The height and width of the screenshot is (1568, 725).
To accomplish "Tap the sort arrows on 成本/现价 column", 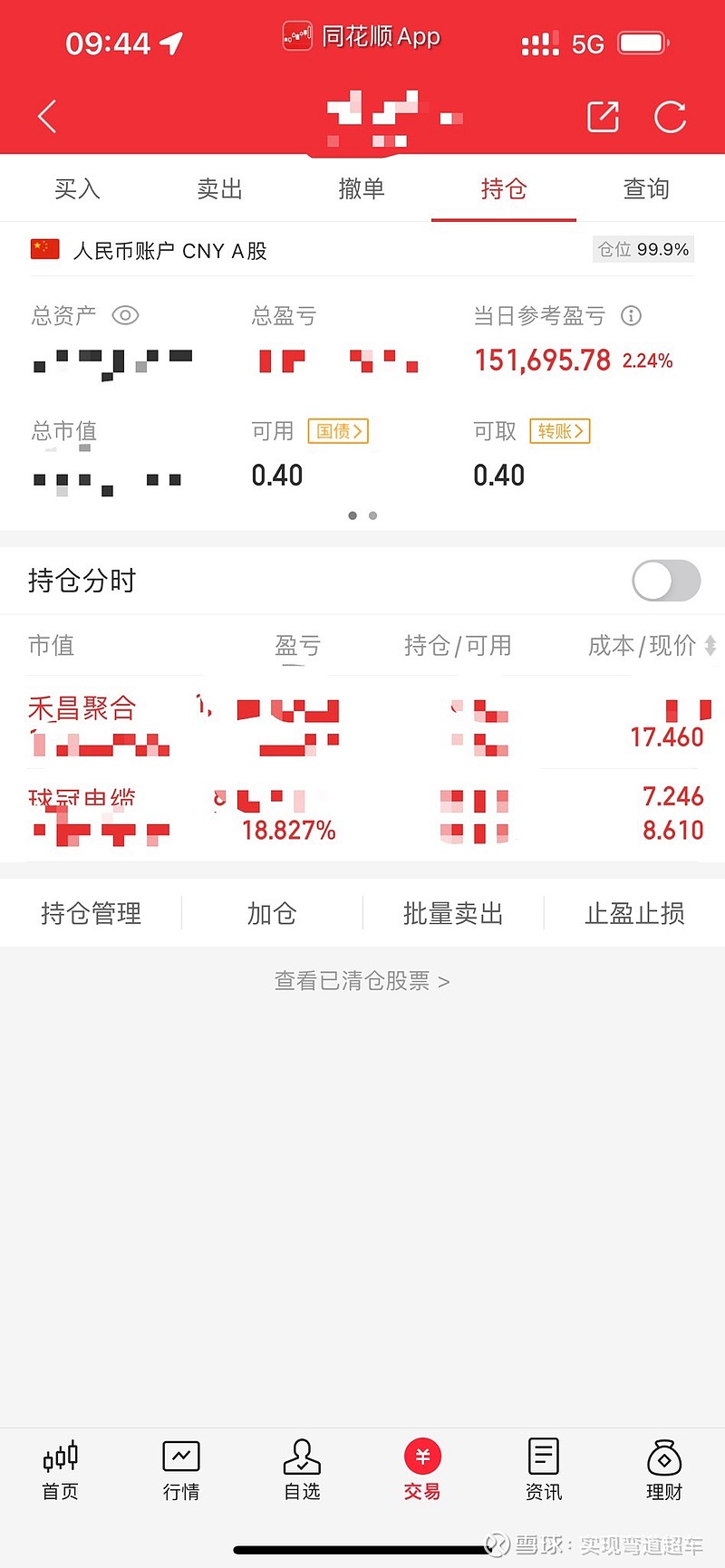I will [710, 646].
